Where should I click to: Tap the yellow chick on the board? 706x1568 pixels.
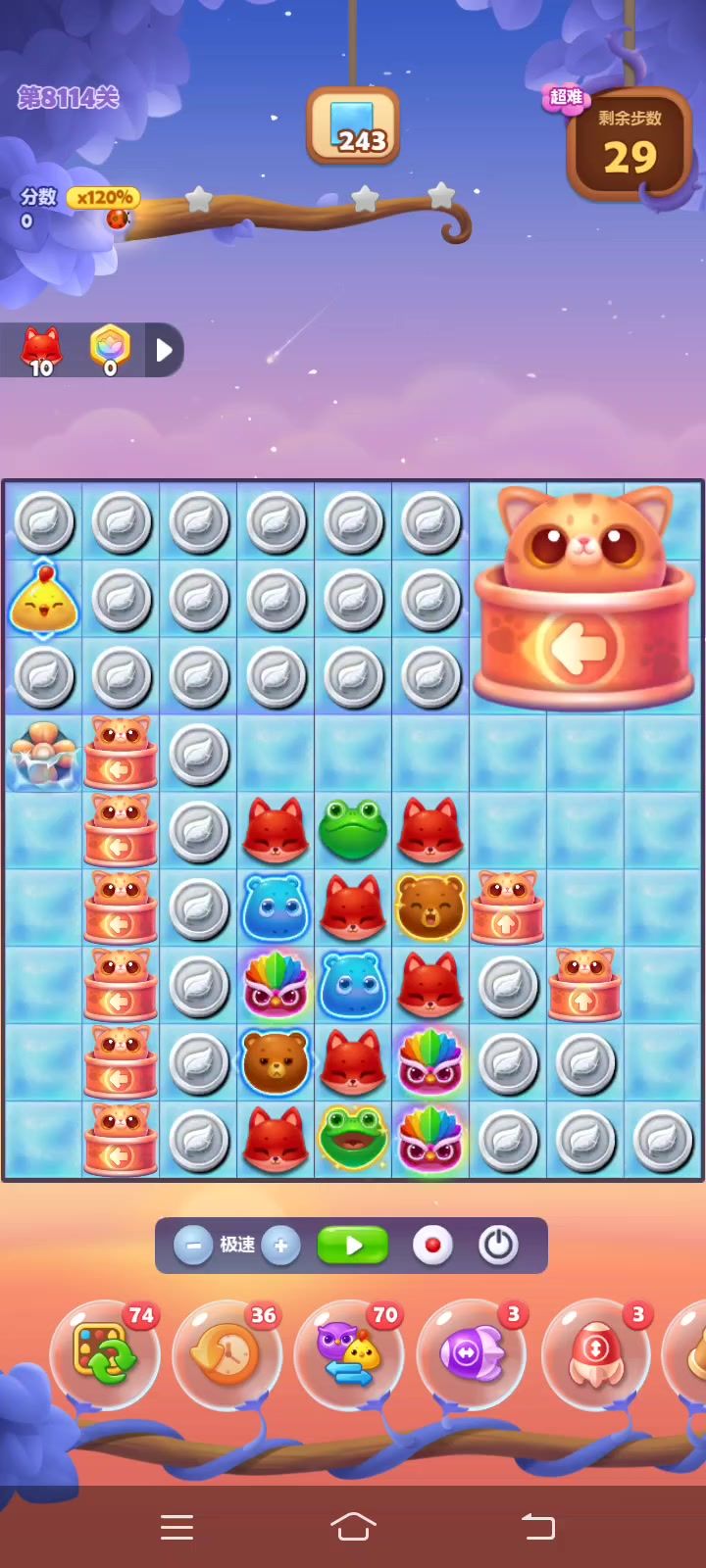[43, 600]
